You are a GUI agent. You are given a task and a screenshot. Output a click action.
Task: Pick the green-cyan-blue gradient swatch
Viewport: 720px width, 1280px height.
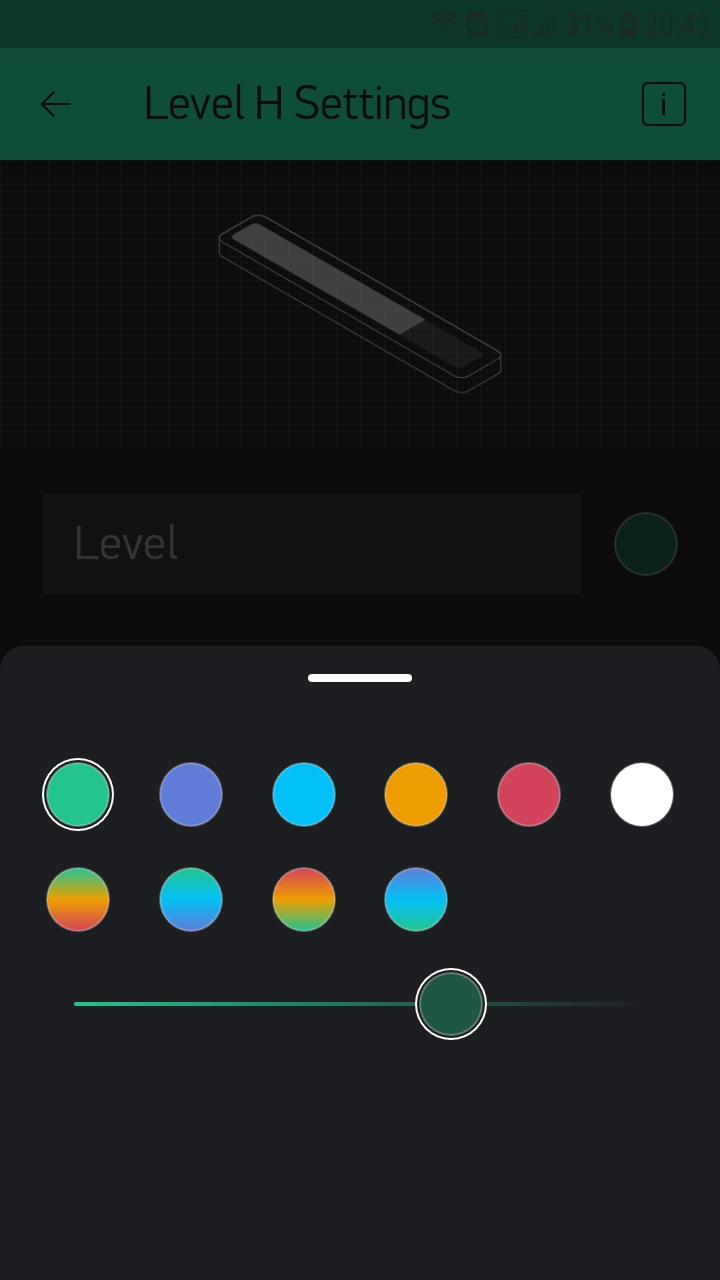191,899
